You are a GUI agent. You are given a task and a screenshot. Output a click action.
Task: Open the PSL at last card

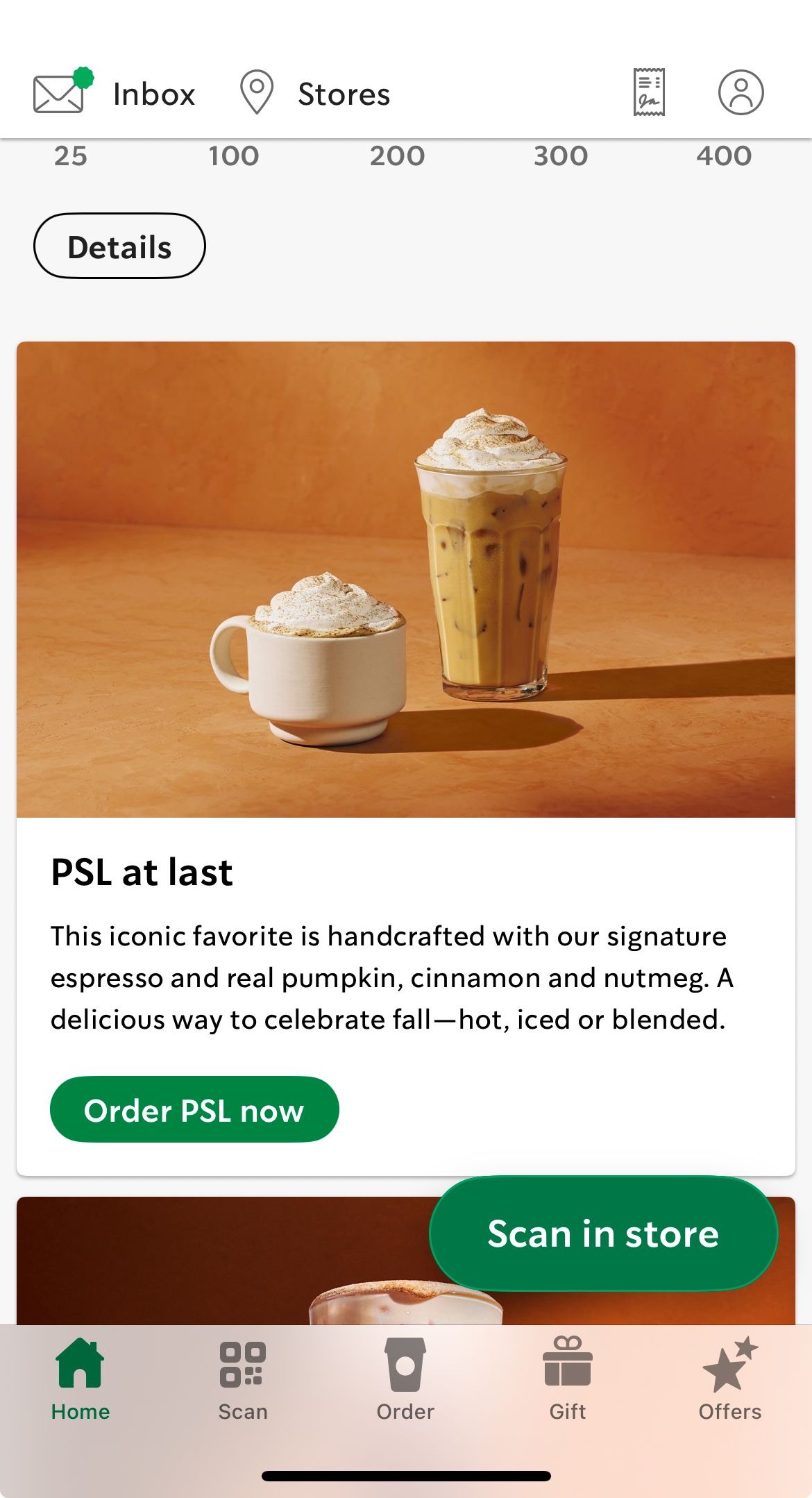406,758
